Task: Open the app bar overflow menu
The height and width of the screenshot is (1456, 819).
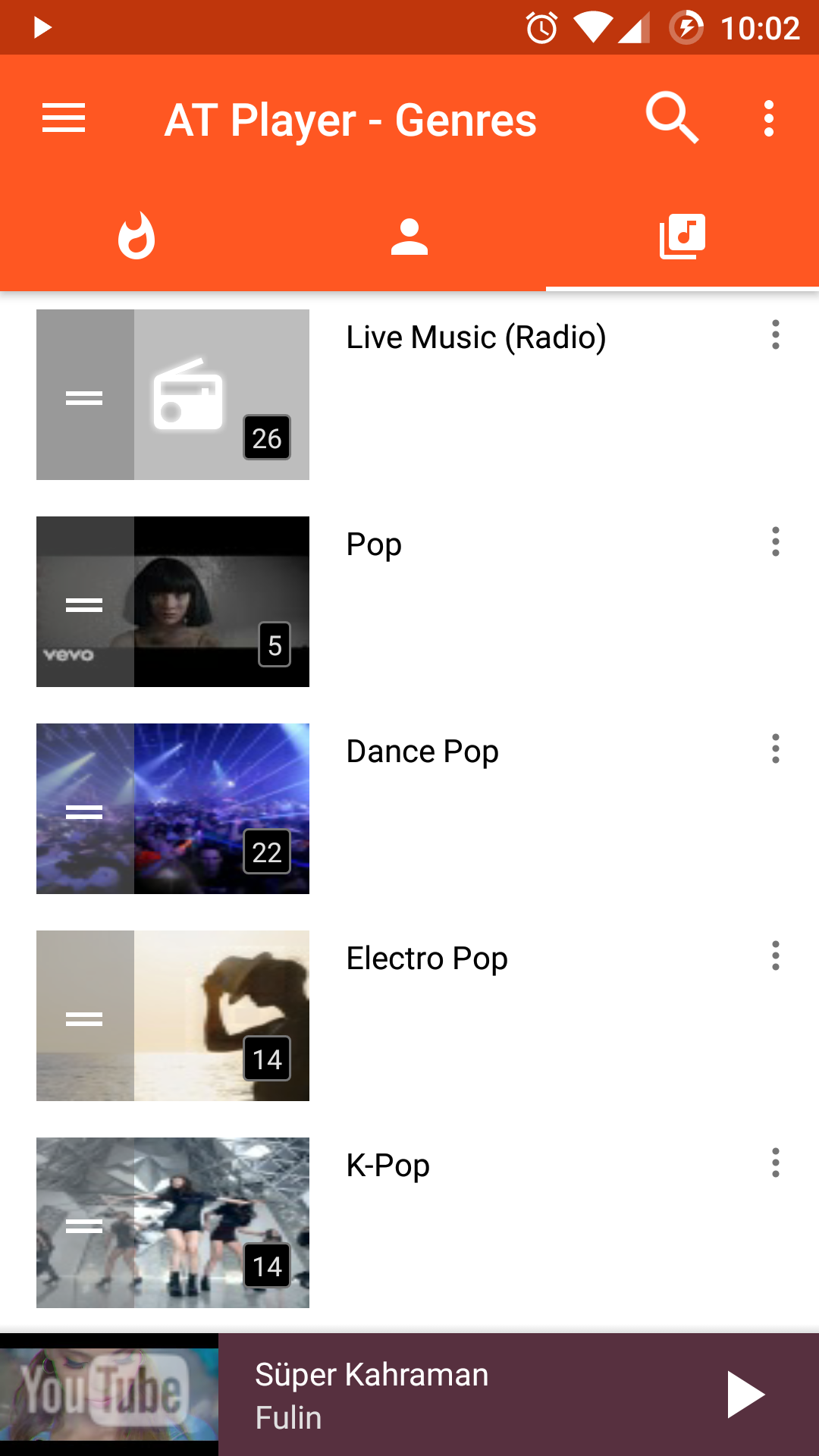Action: click(x=769, y=119)
